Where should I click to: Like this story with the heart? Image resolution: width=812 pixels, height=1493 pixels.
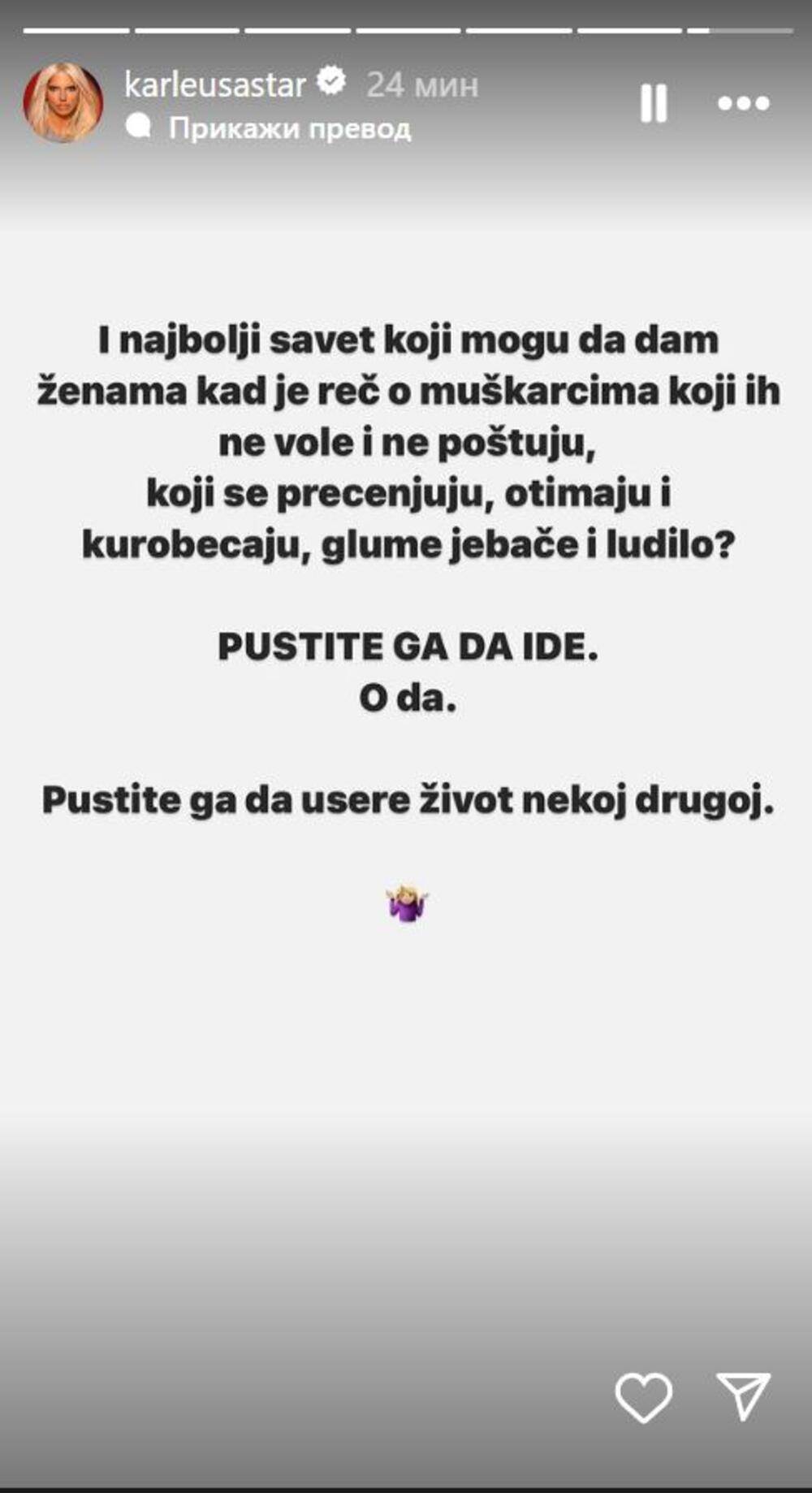pyautogui.click(x=643, y=1397)
